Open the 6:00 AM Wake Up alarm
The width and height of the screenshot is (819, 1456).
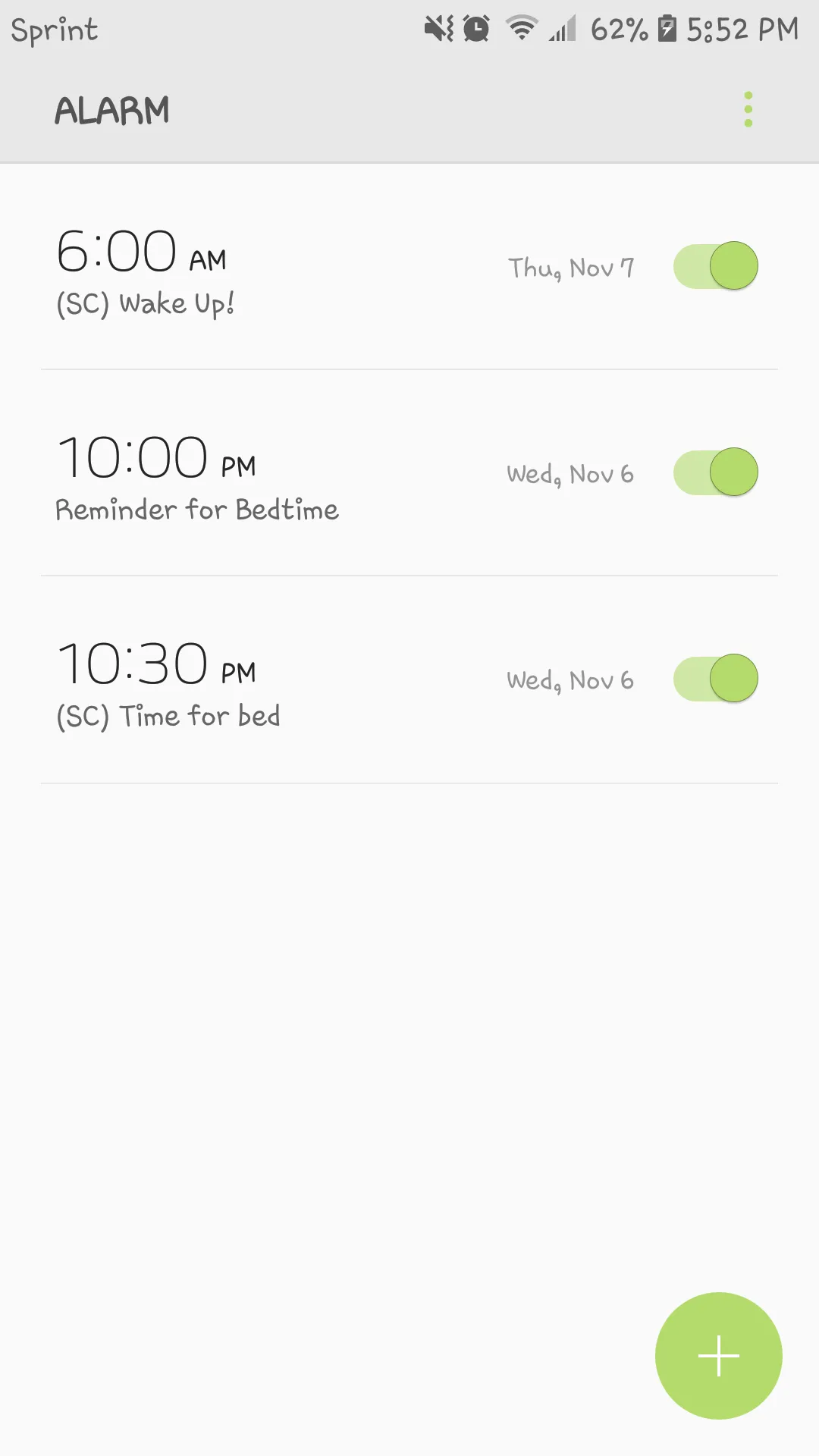pyautogui.click(x=409, y=267)
